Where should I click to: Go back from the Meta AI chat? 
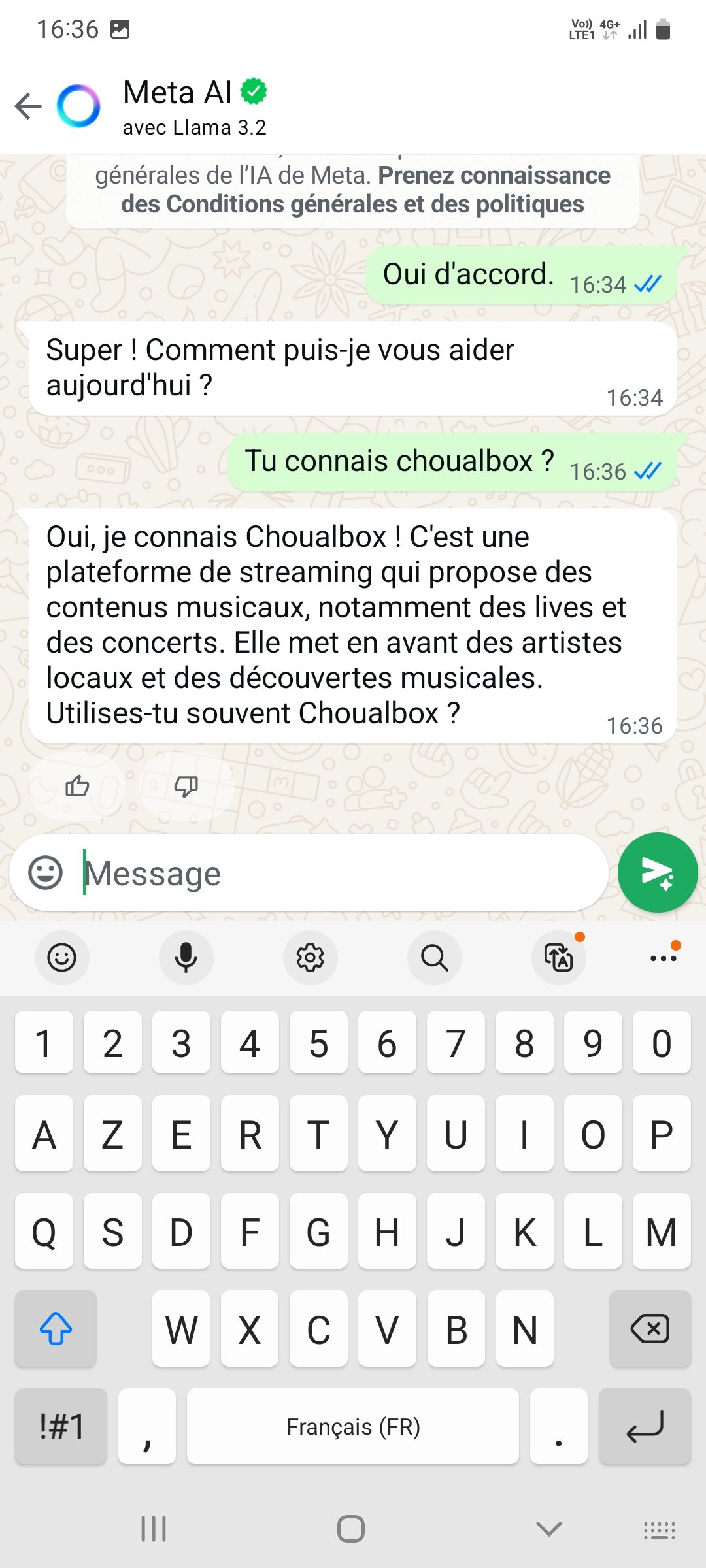[28, 106]
